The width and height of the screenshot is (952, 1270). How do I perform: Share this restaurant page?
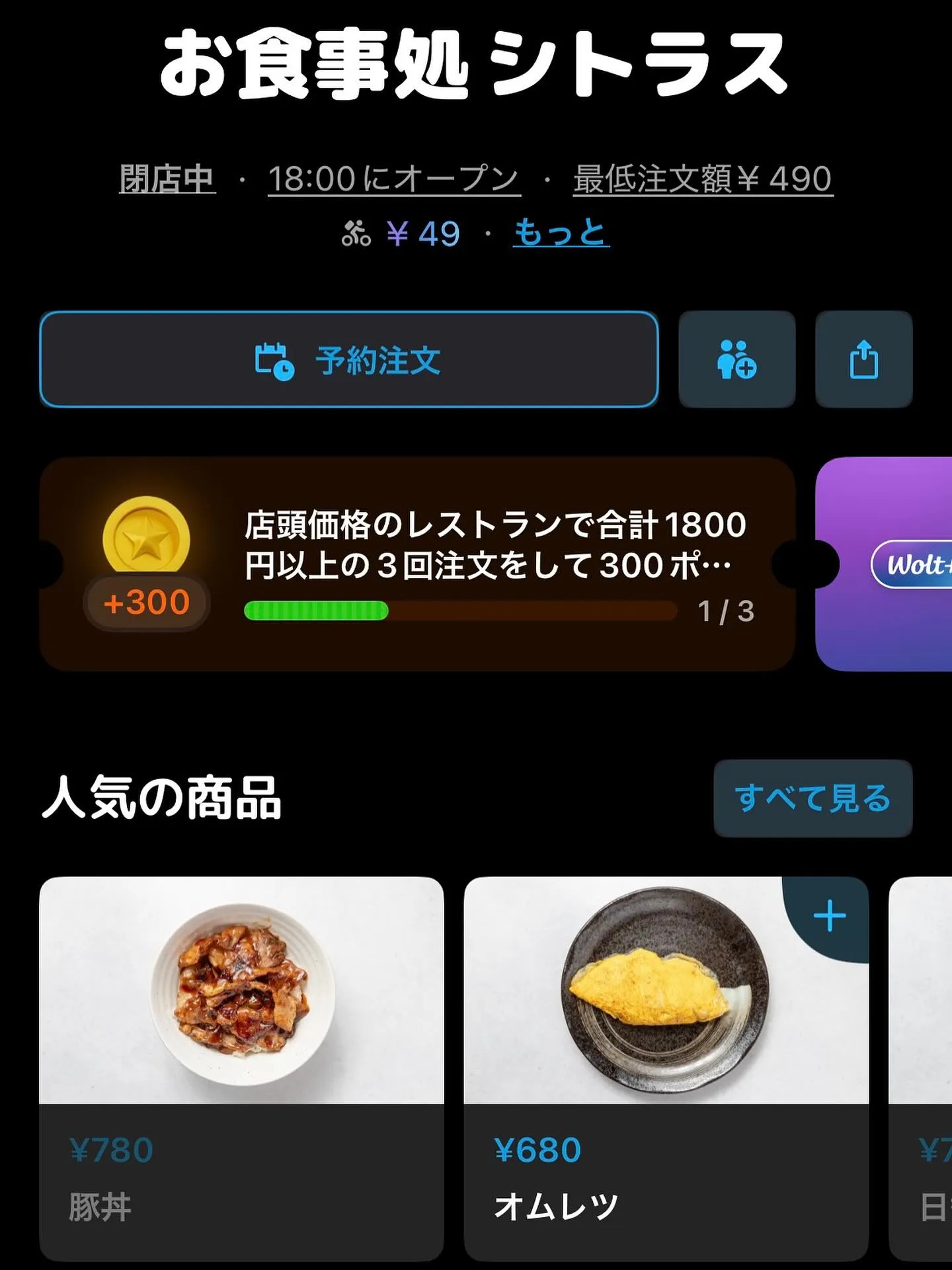[863, 360]
